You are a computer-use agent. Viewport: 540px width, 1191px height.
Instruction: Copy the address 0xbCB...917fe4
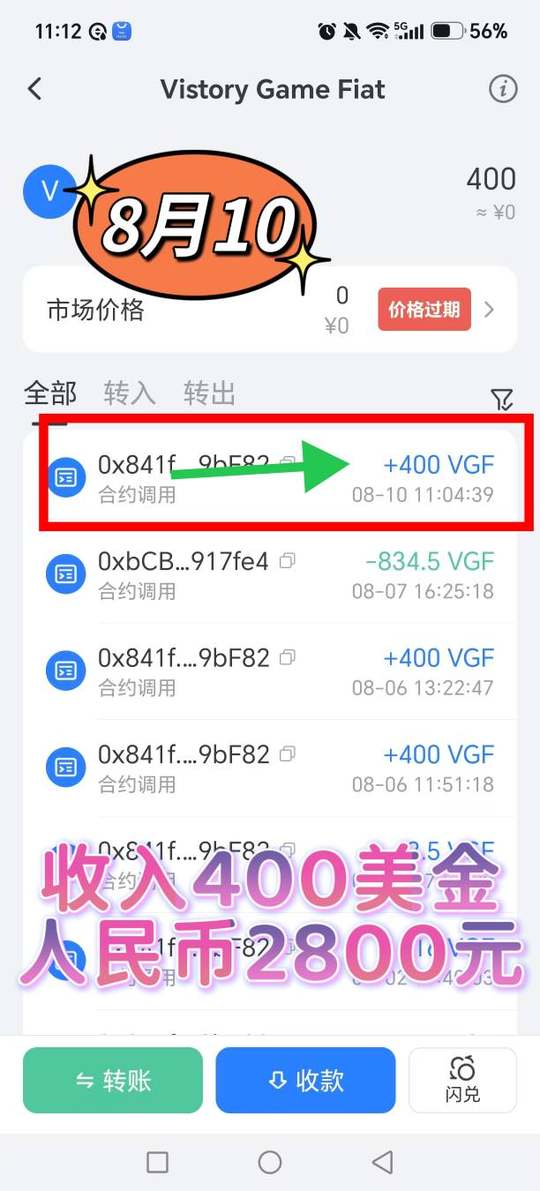(287, 561)
